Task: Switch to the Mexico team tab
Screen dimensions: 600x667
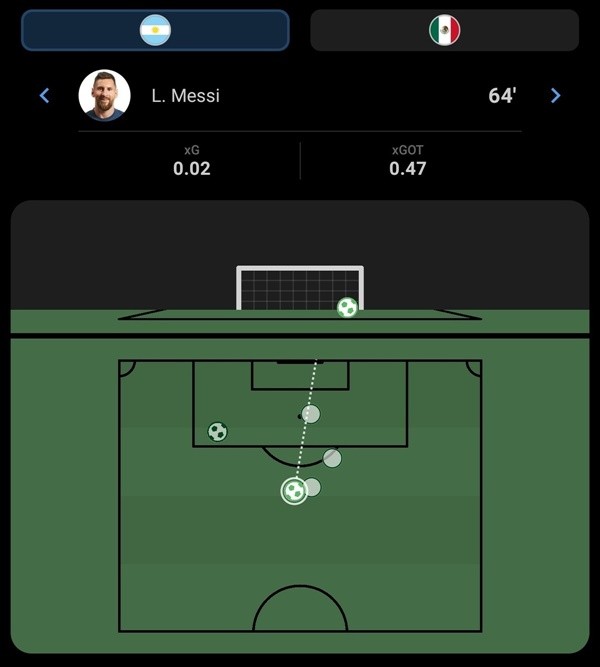Action: coord(444,30)
